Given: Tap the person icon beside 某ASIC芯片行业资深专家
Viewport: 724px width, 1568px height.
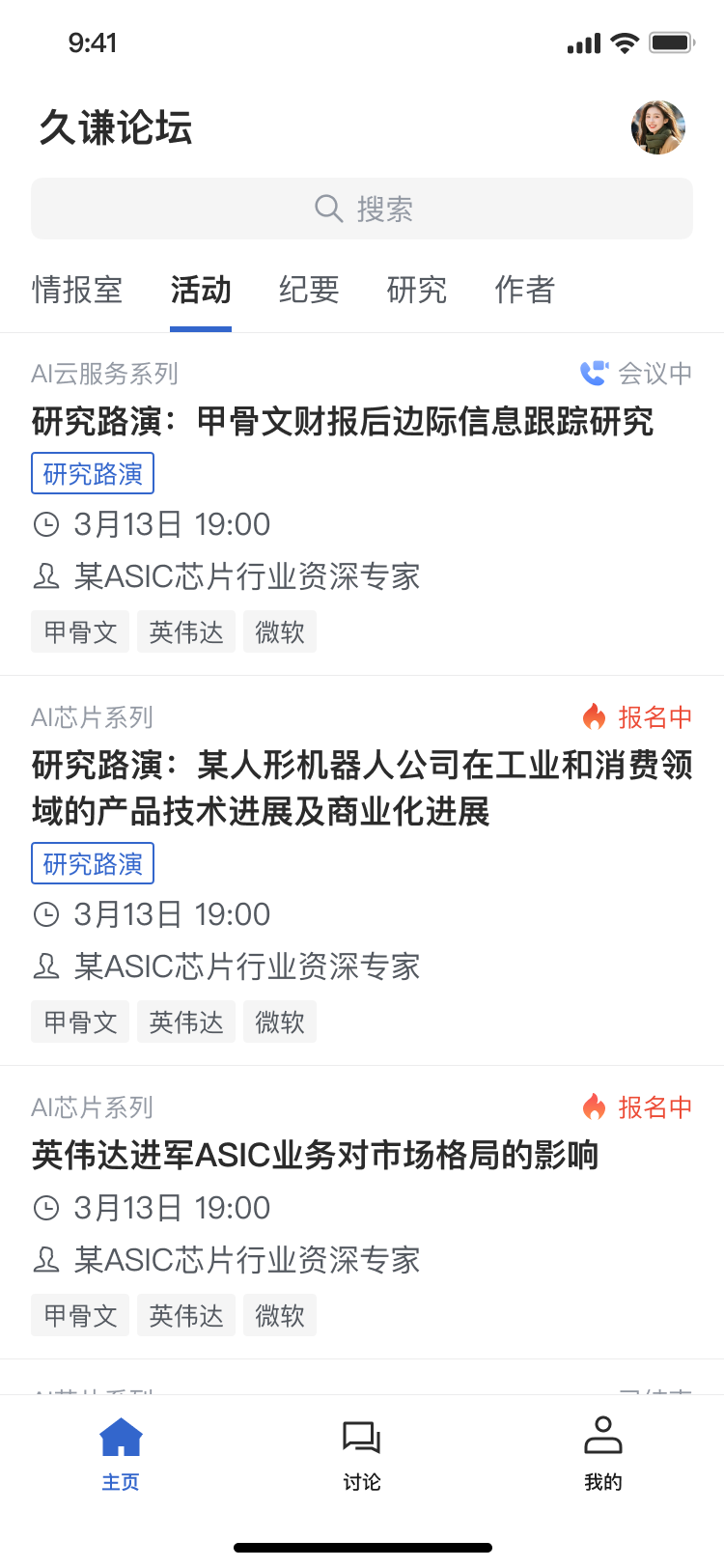Looking at the screenshot, I should pos(46,576).
